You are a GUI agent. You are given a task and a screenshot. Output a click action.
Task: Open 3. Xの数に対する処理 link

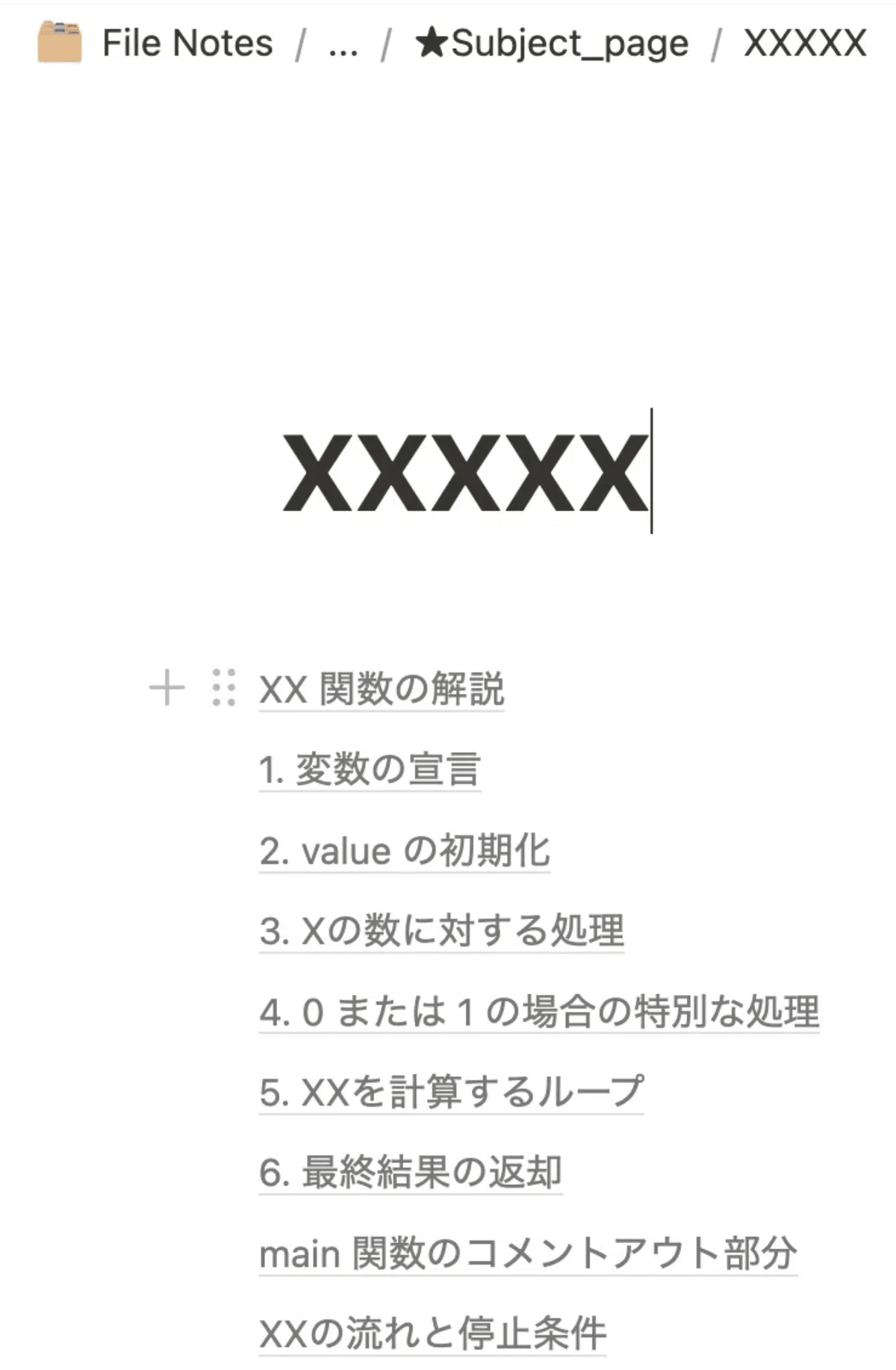(x=441, y=931)
